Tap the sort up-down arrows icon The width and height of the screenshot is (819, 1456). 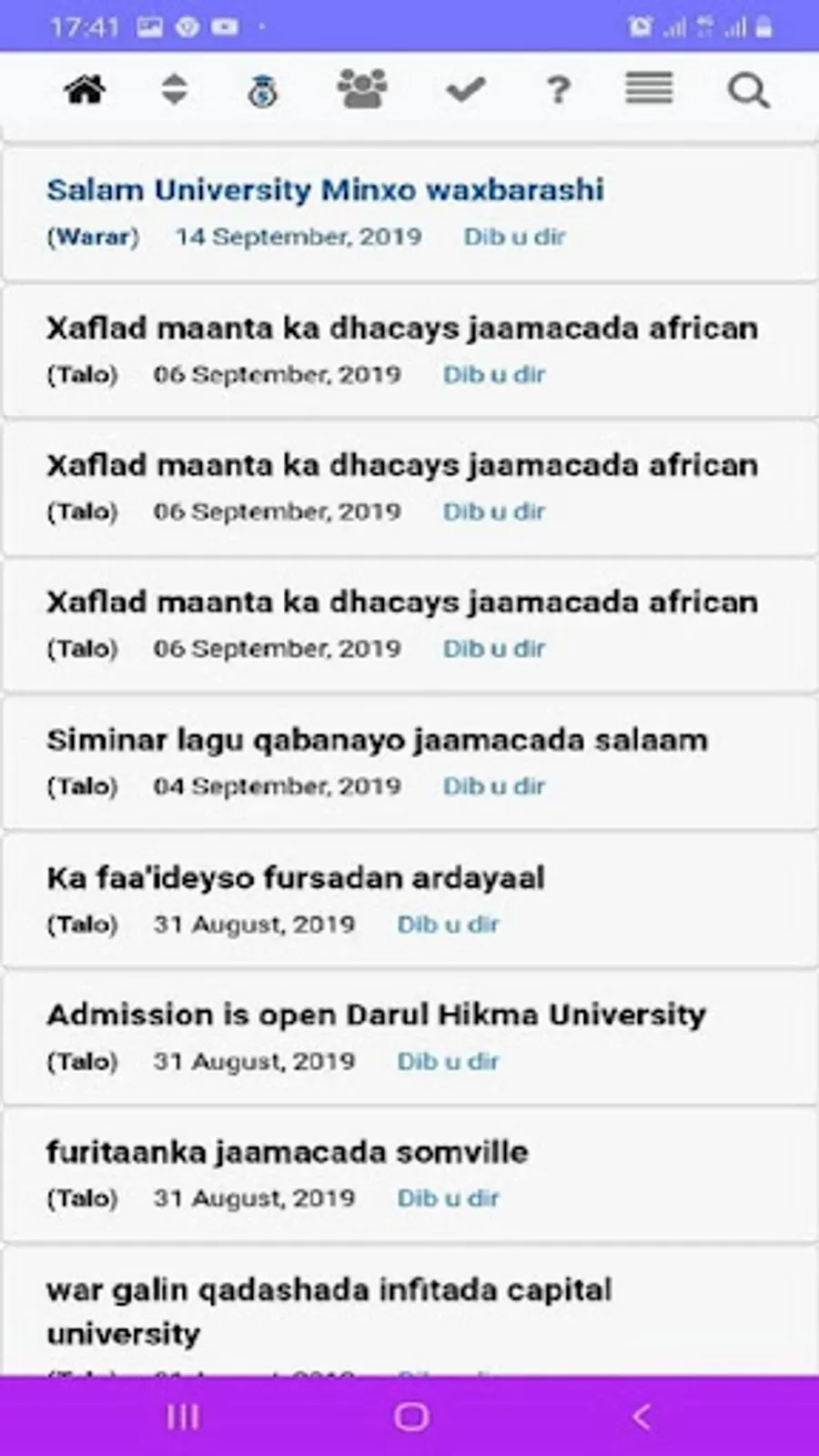coord(174,90)
